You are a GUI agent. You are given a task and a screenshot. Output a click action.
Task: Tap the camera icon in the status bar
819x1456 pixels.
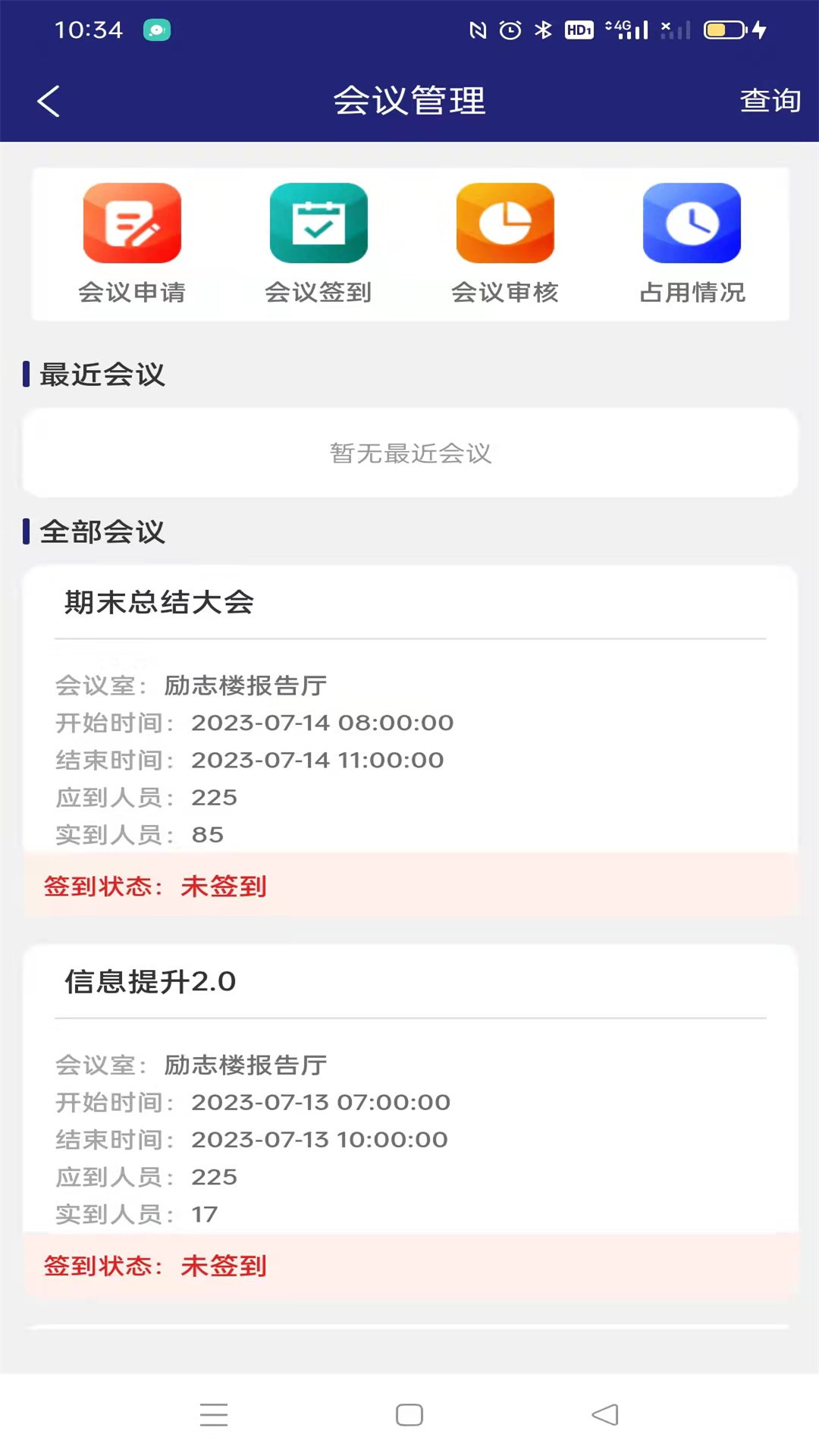pos(155,30)
